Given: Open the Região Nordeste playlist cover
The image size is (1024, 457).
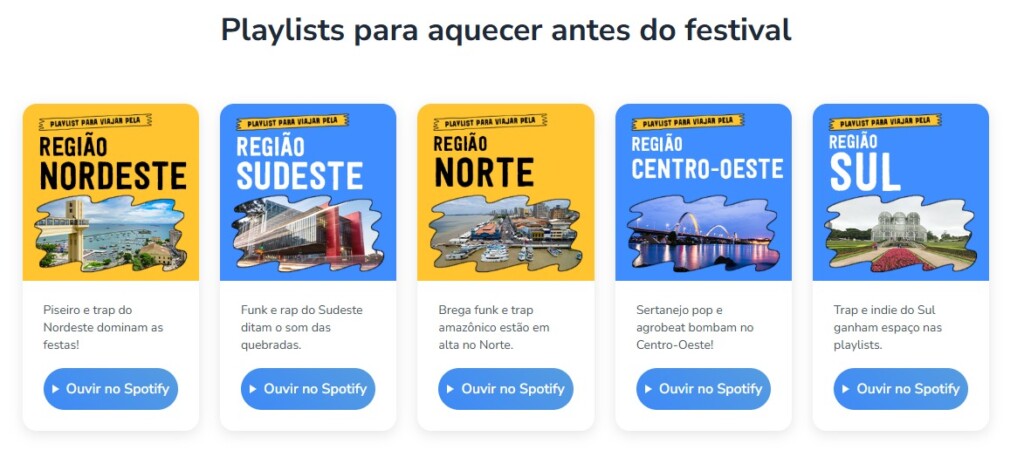Looking at the screenshot, I should 110,192.
